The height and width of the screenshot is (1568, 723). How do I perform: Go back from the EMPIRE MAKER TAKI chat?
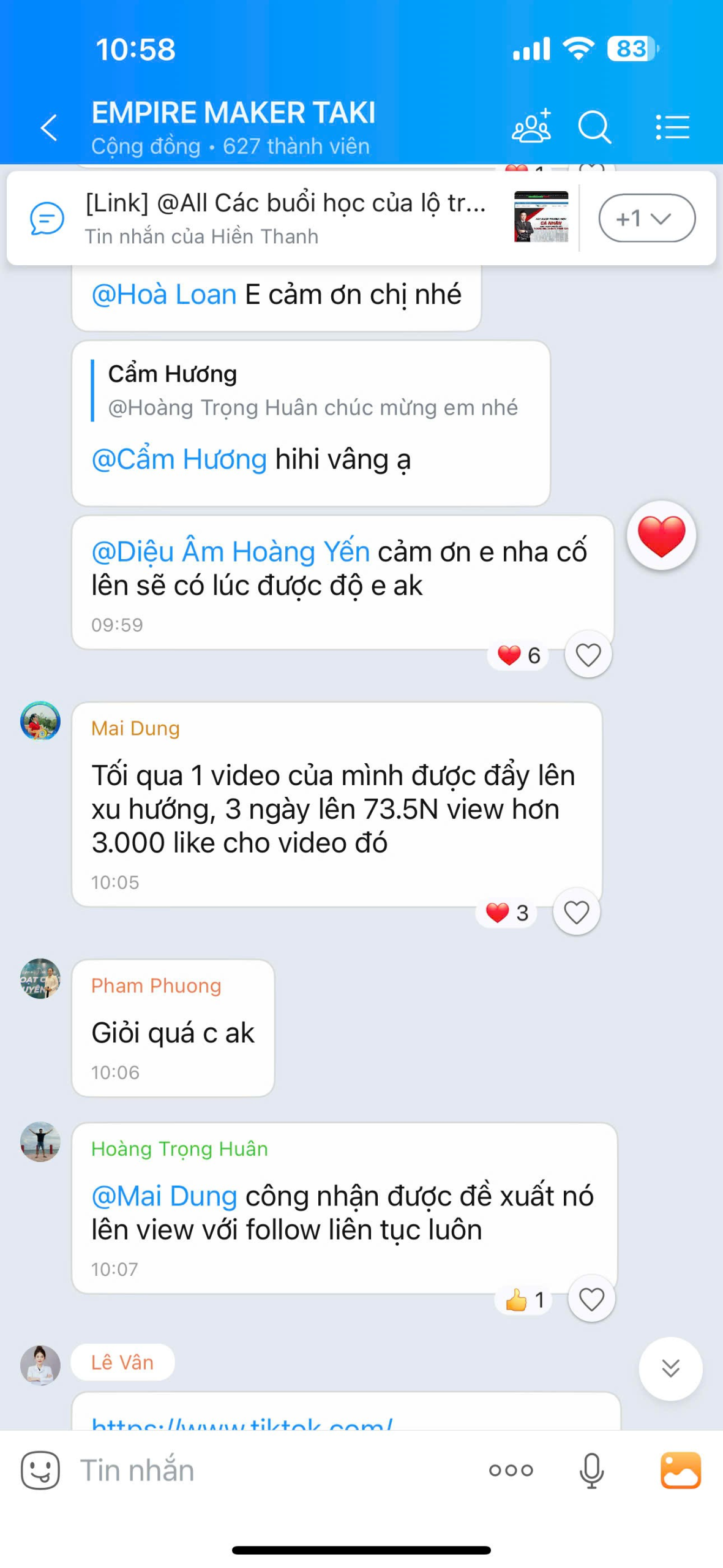[x=49, y=127]
